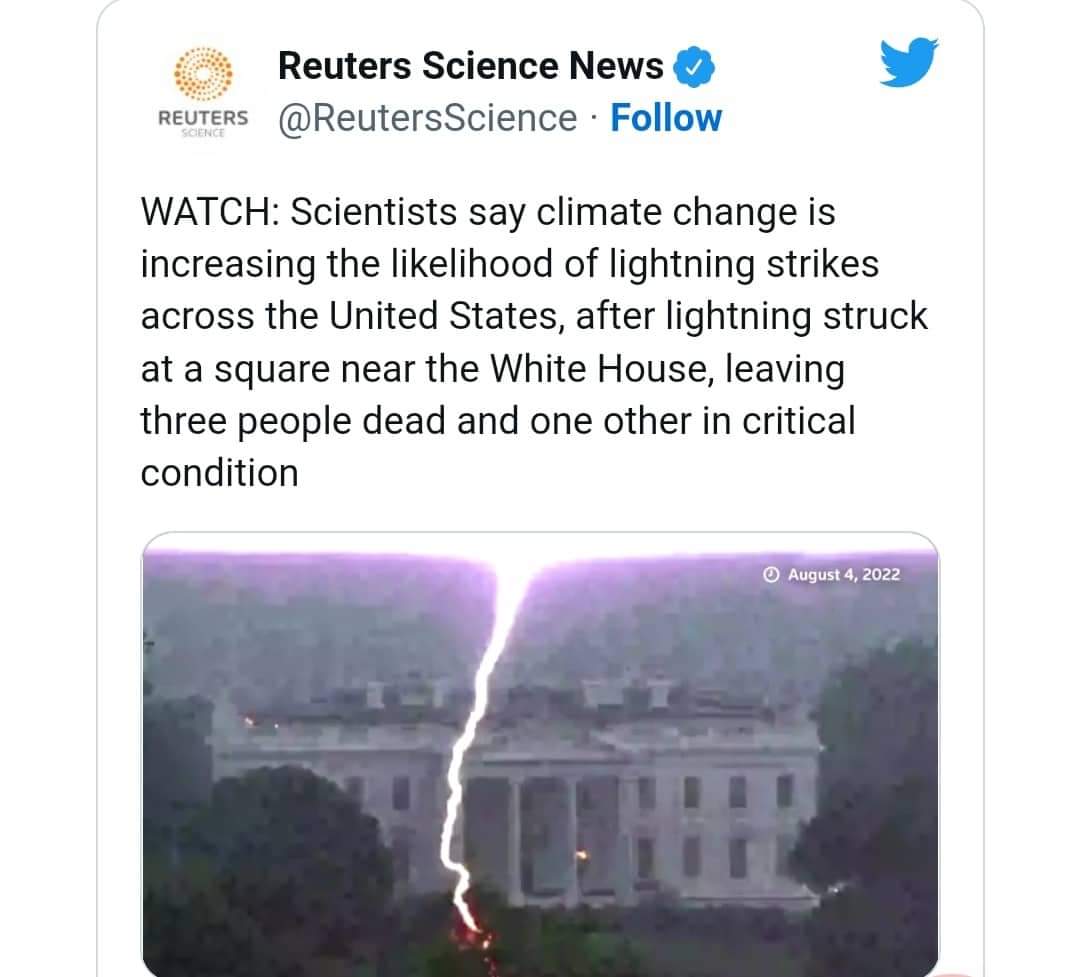Viewport: 1080px width, 977px height.
Task: Open the Reuters Science News profile name
Action: (x=470, y=66)
